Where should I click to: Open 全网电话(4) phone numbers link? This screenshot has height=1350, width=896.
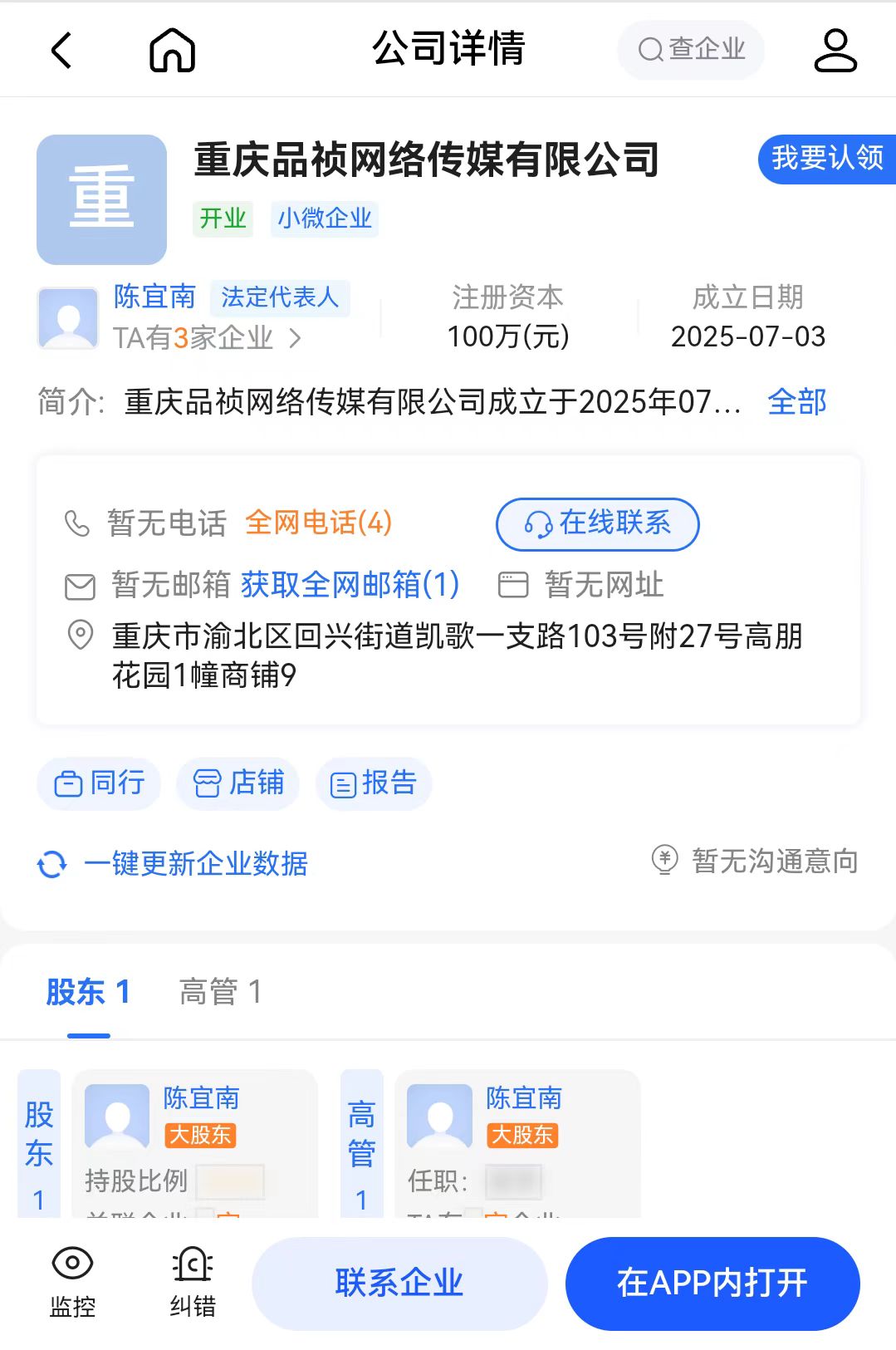[318, 523]
